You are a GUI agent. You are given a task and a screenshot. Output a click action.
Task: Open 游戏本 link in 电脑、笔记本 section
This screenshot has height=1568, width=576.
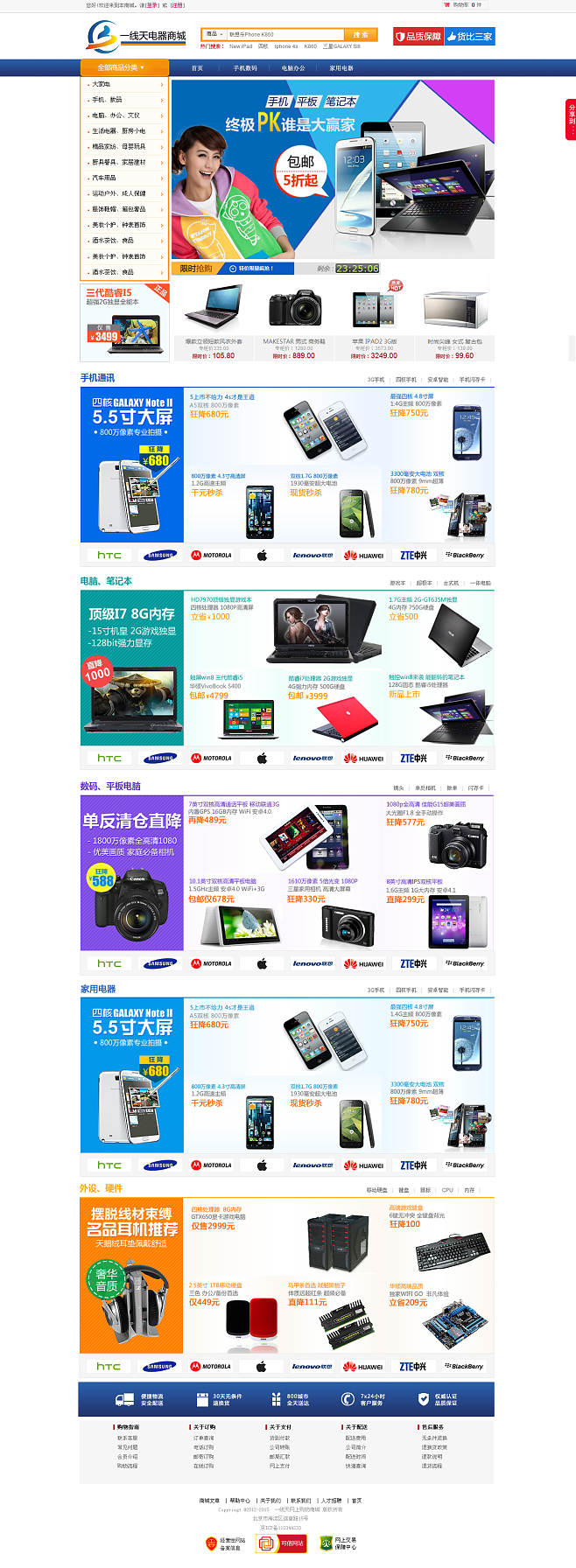pos(397,583)
